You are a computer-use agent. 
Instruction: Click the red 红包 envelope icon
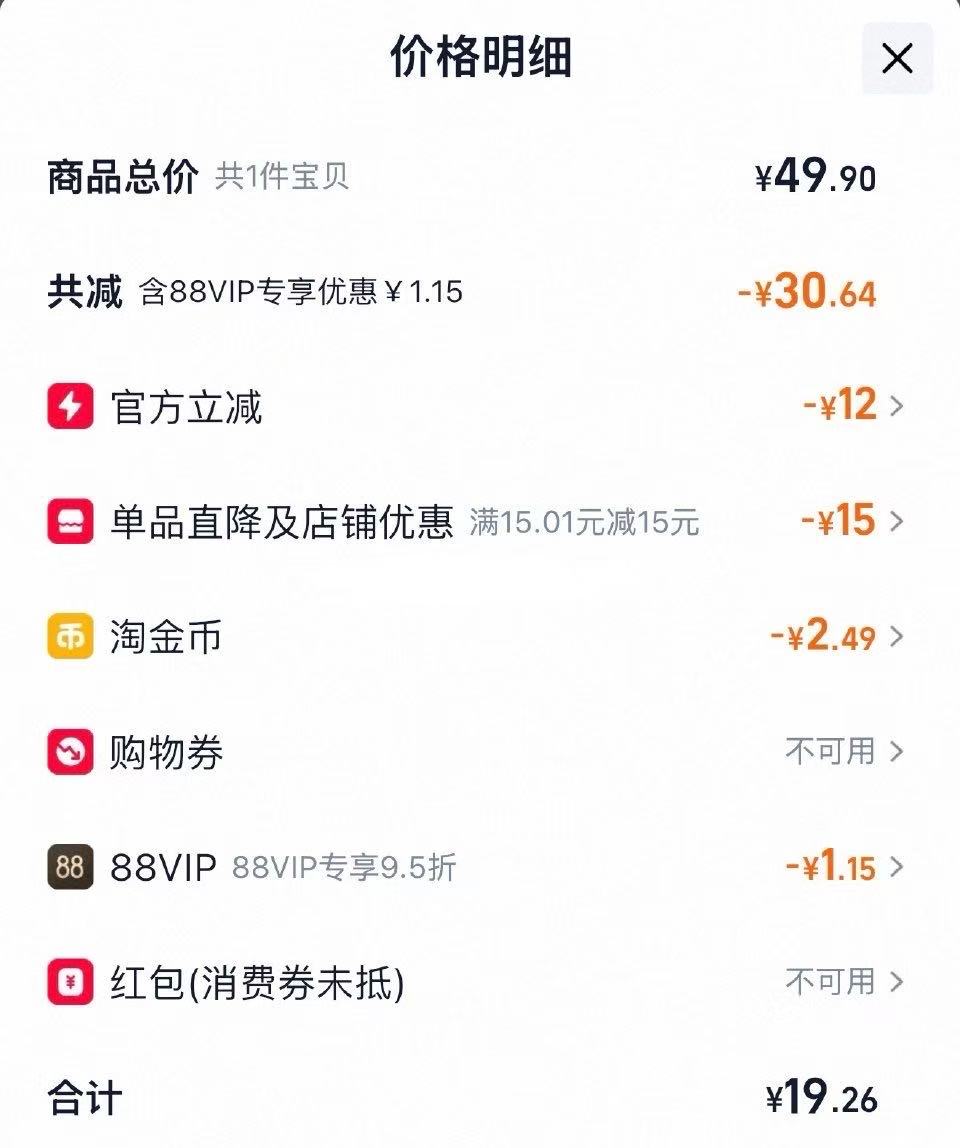coord(68,982)
